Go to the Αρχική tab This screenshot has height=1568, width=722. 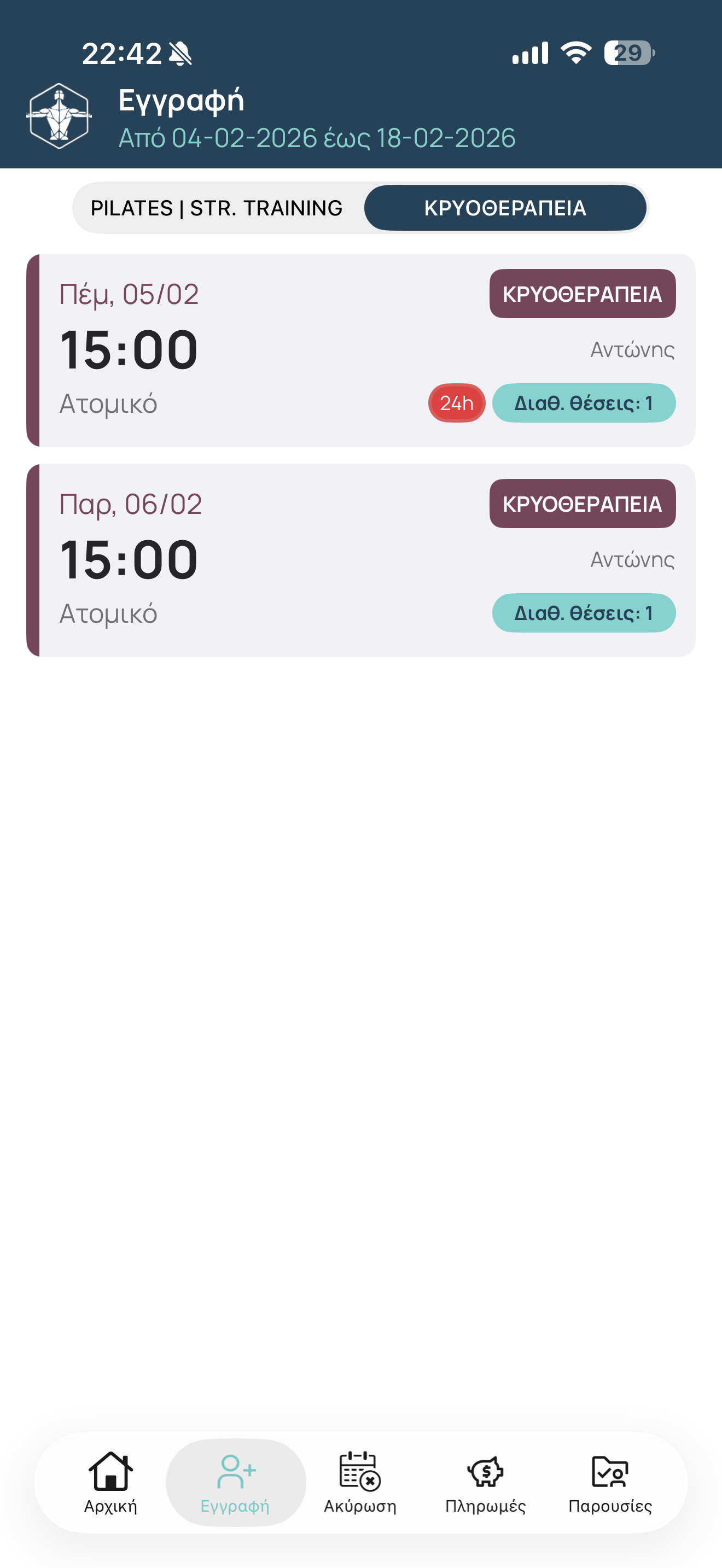111,1483
